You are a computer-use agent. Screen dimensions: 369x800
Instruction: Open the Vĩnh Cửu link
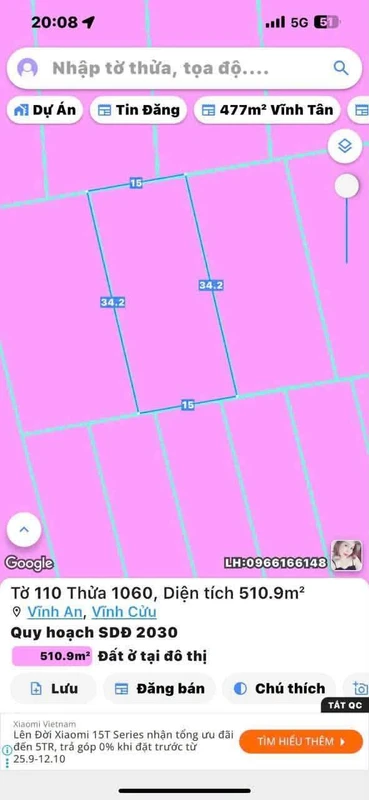[124, 612]
